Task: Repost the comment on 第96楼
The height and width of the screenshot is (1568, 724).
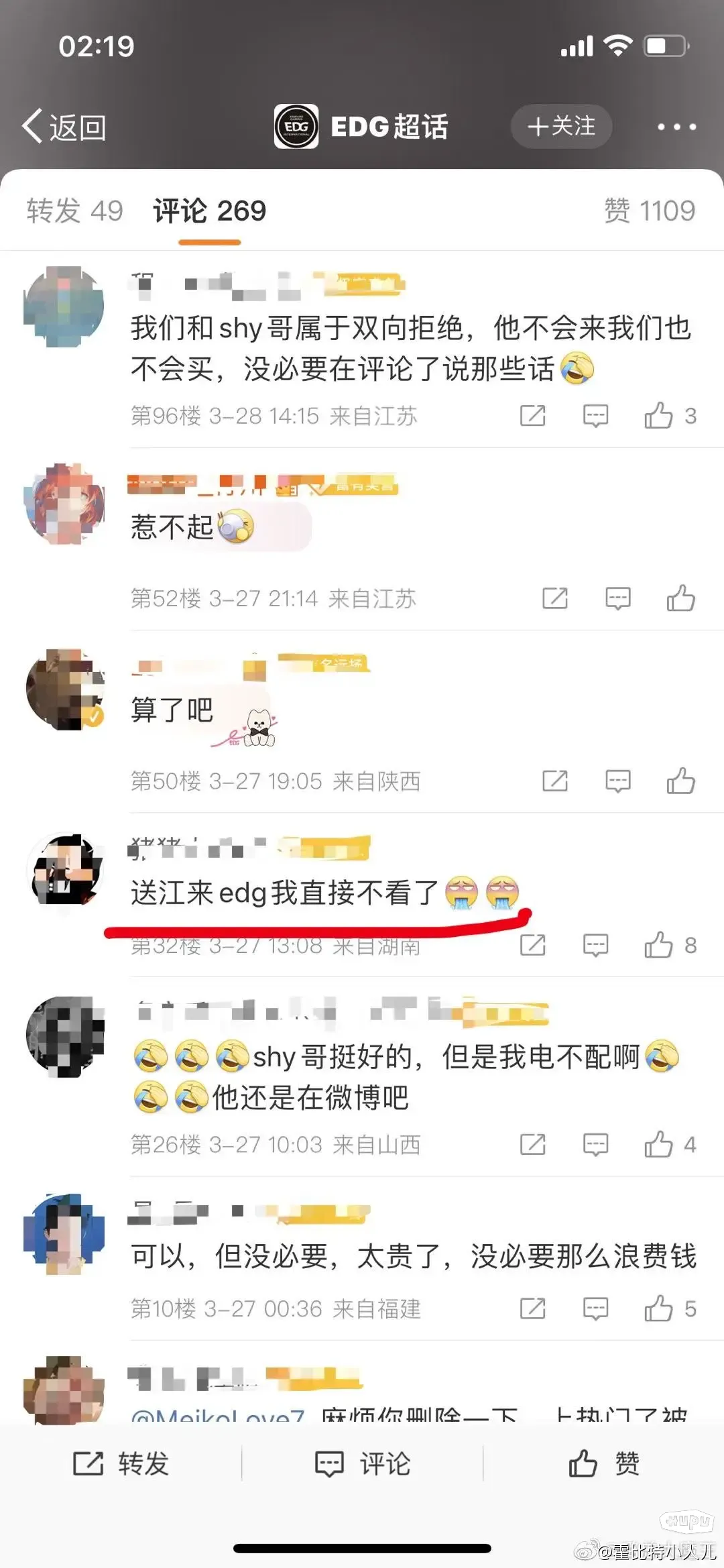Action: (533, 416)
